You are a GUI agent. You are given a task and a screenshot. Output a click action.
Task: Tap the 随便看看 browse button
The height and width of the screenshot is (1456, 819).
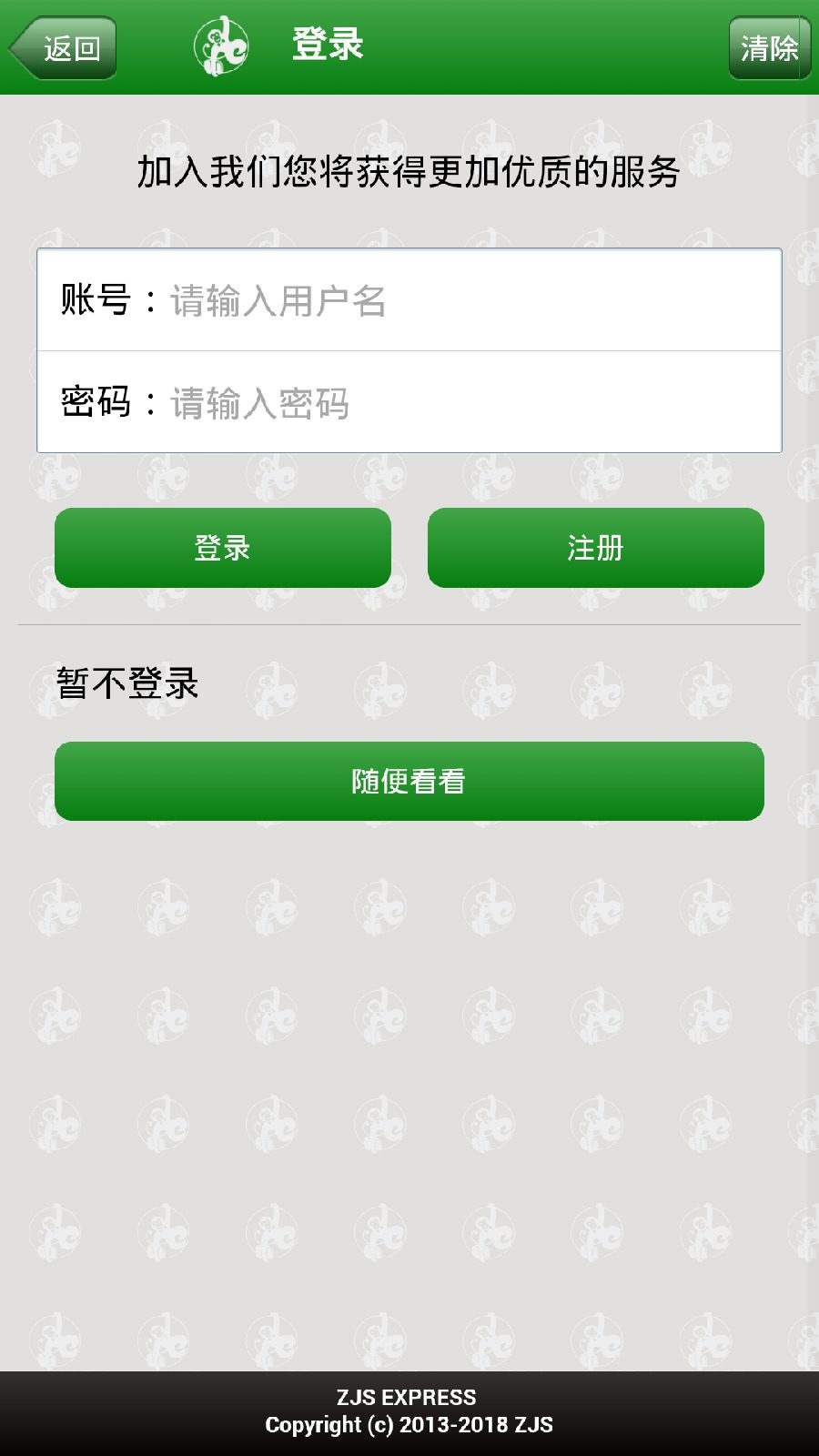click(409, 781)
